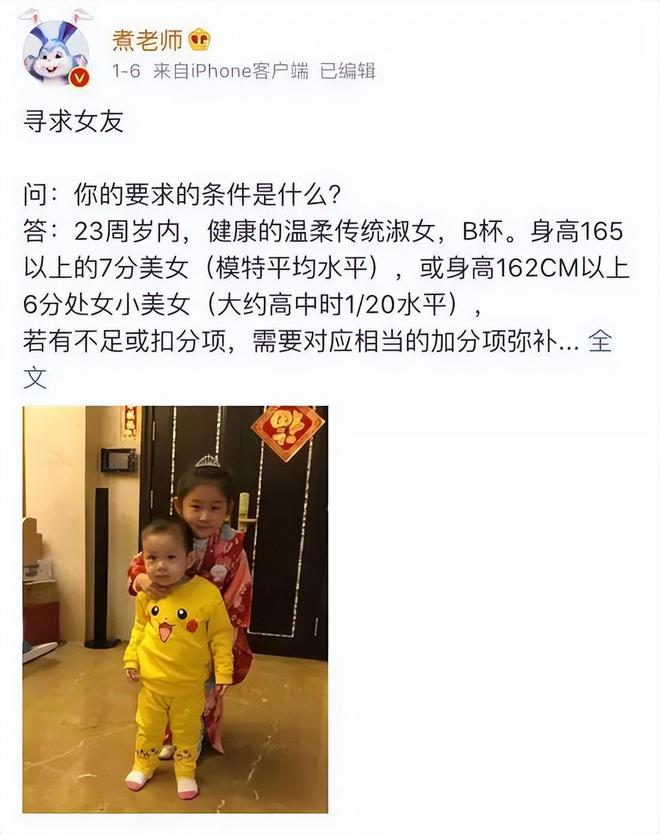Expand the post via 全文 link
The image size is (660, 834).
coord(599,341)
